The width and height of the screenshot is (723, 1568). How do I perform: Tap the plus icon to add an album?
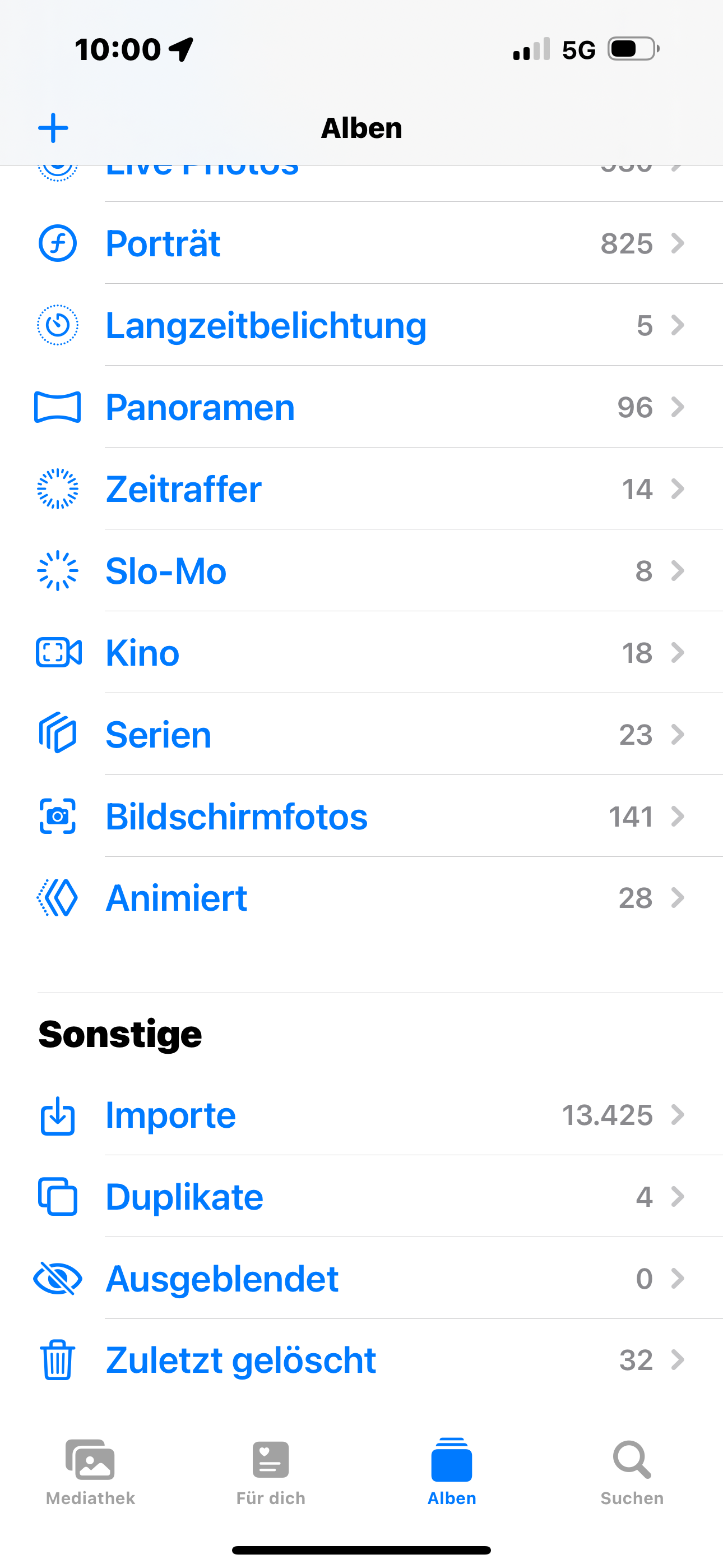(54, 128)
